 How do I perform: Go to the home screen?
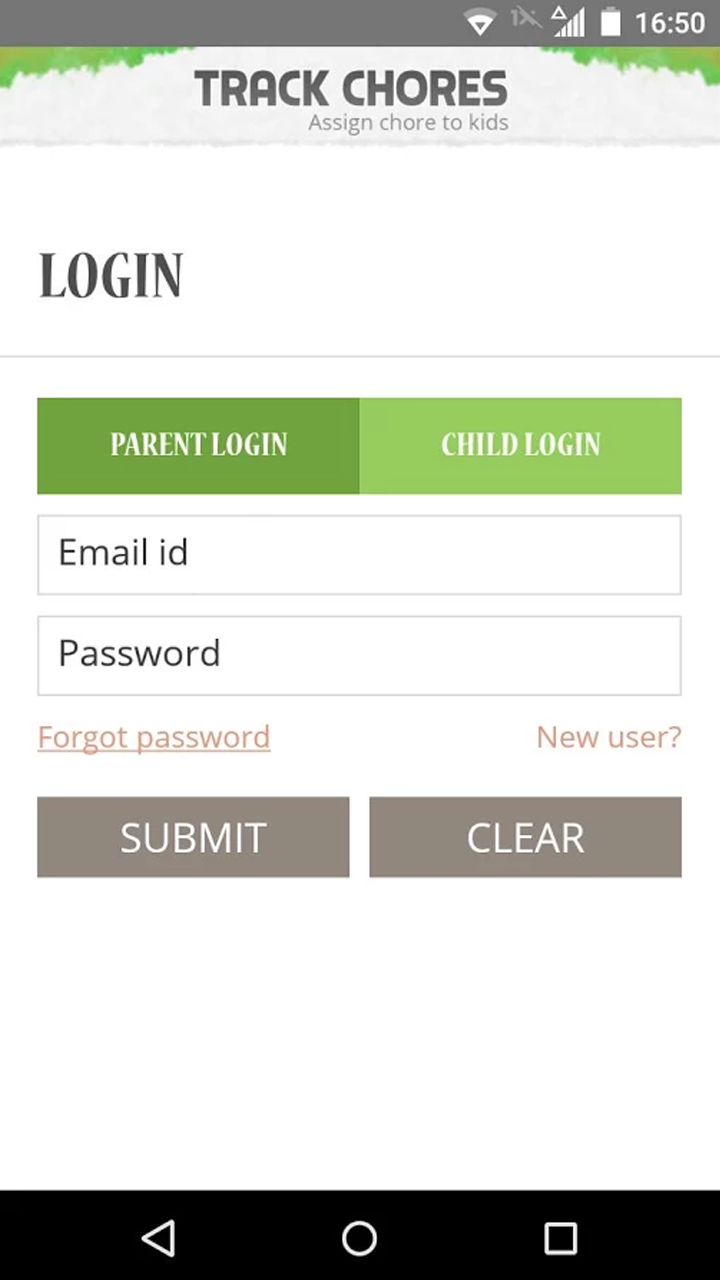(359, 1238)
